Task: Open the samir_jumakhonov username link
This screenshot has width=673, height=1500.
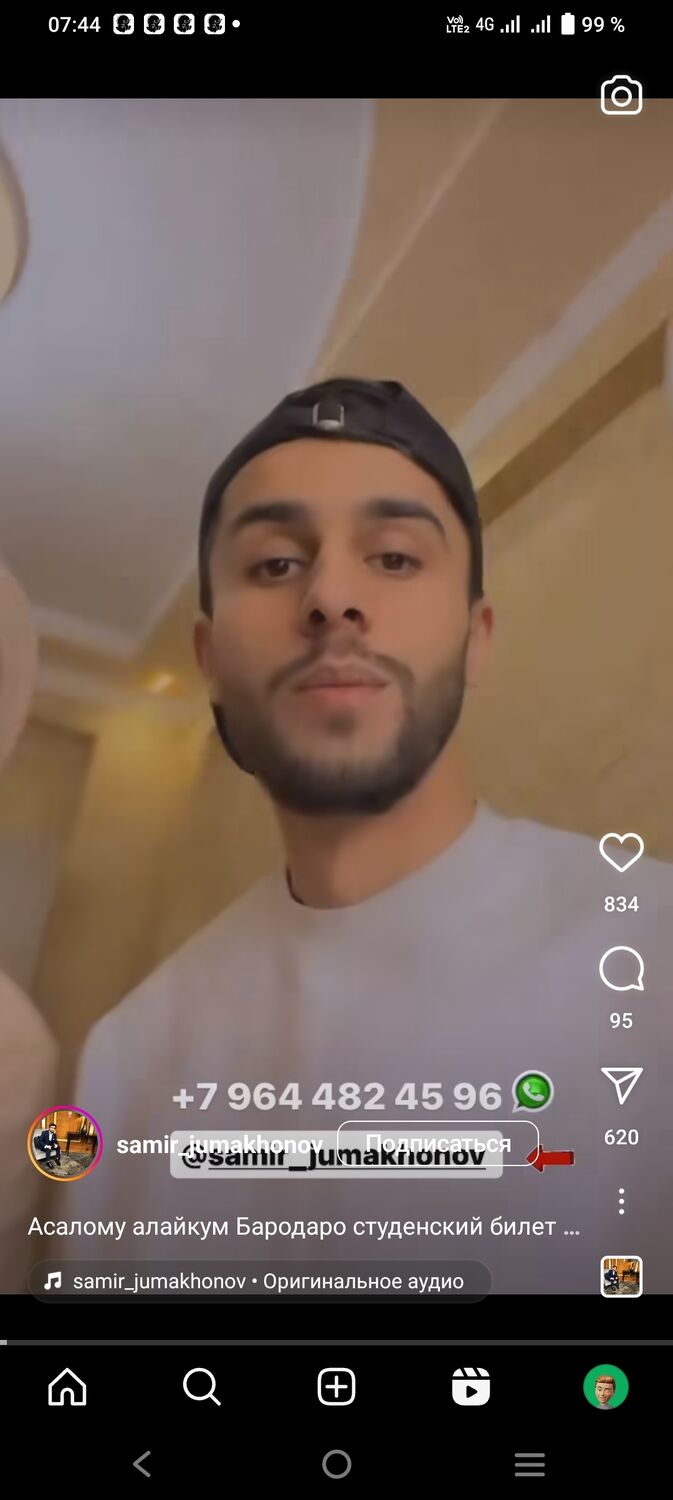Action: 219,1144
